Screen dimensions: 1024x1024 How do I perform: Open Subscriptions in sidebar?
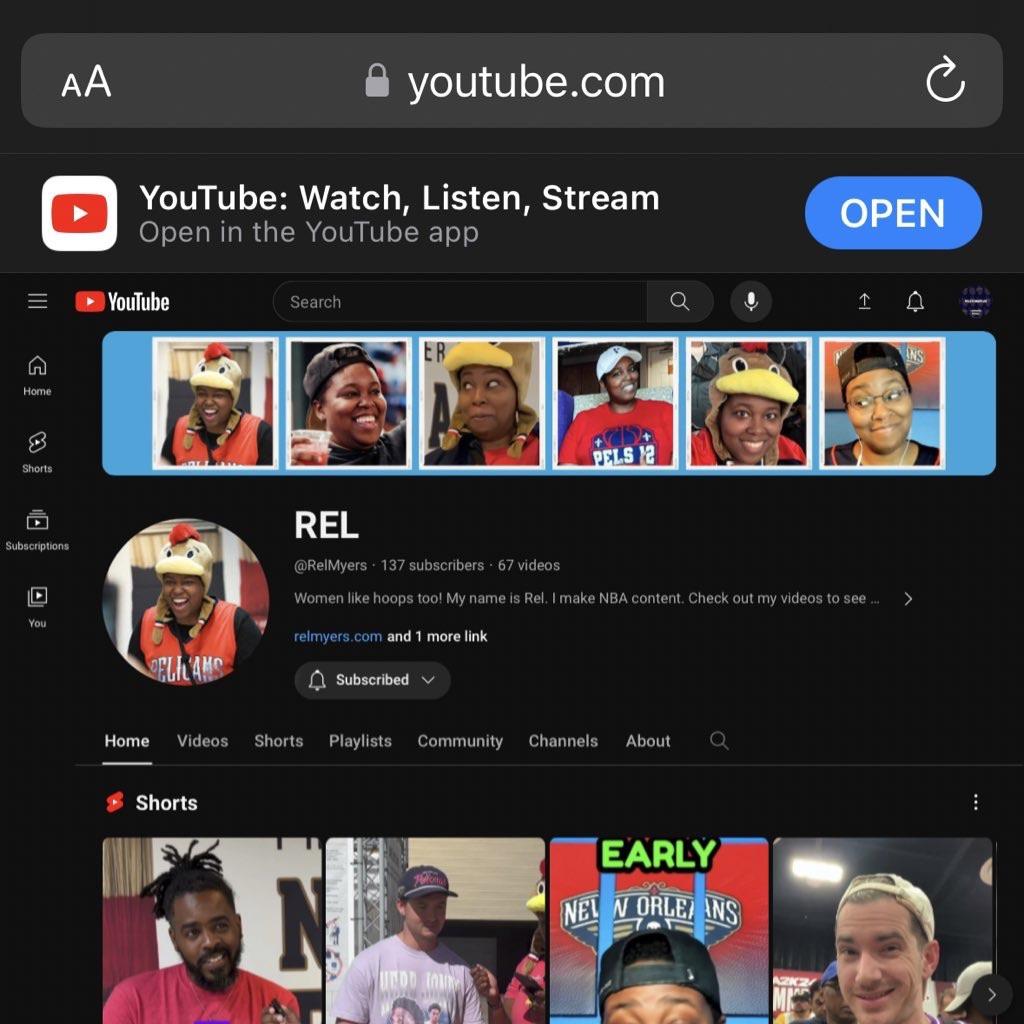pos(37,529)
